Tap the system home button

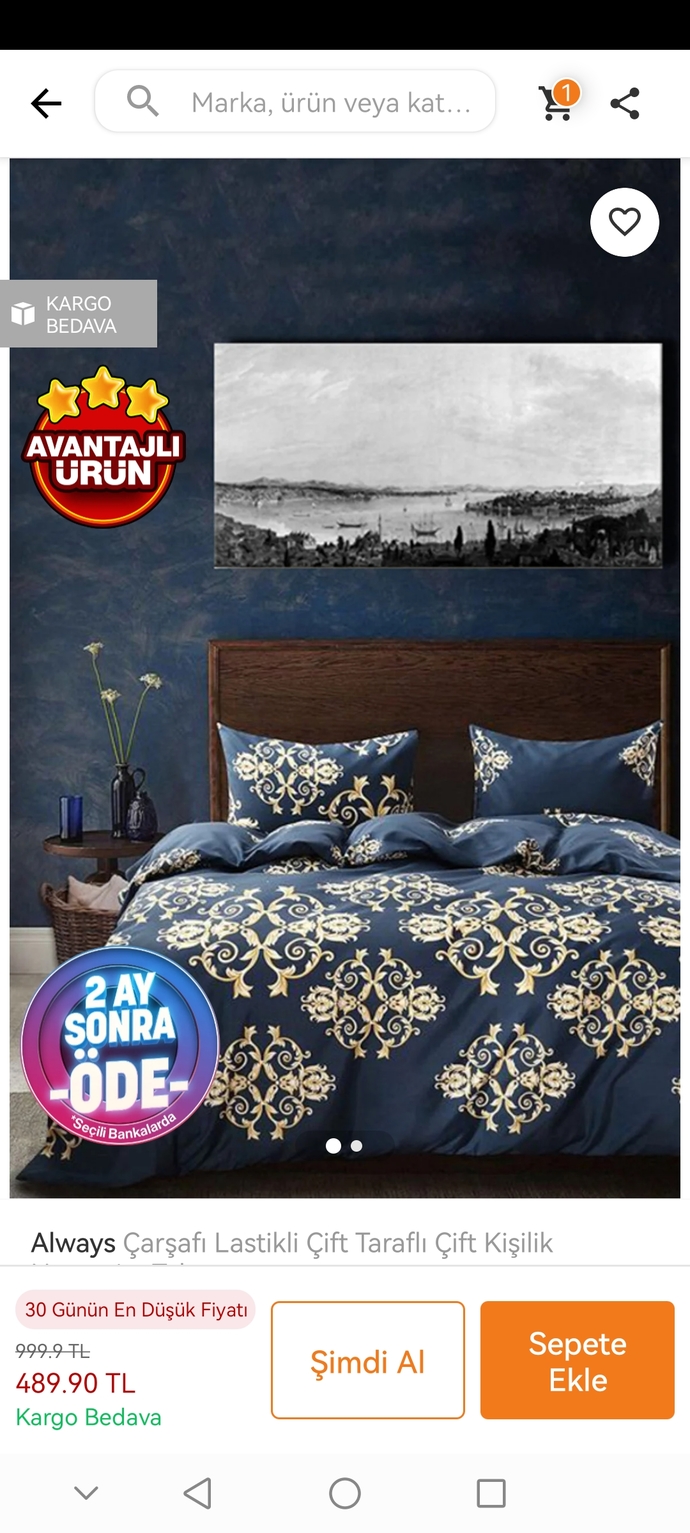pyautogui.click(x=345, y=1493)
